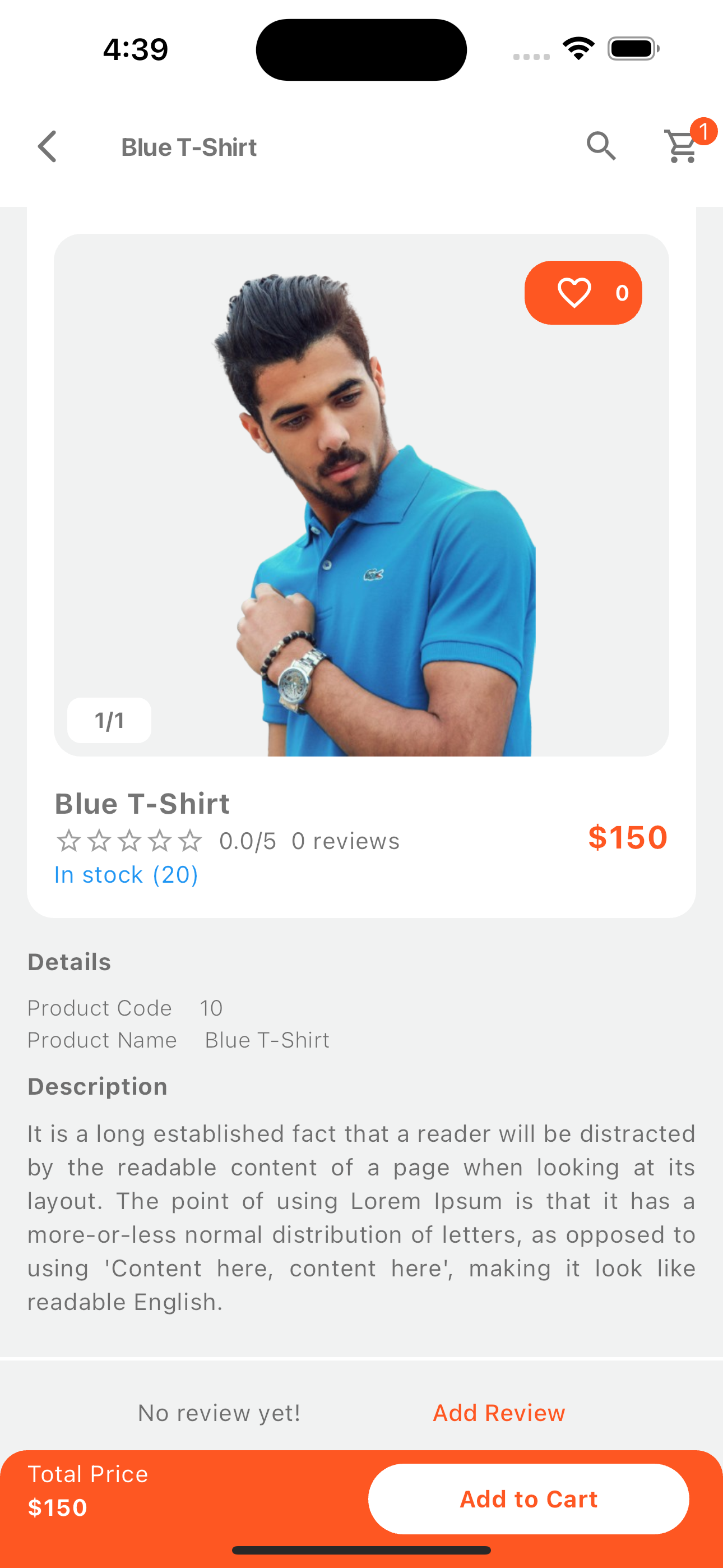
Task: Open Add Review
Action: coord(498,1413)
